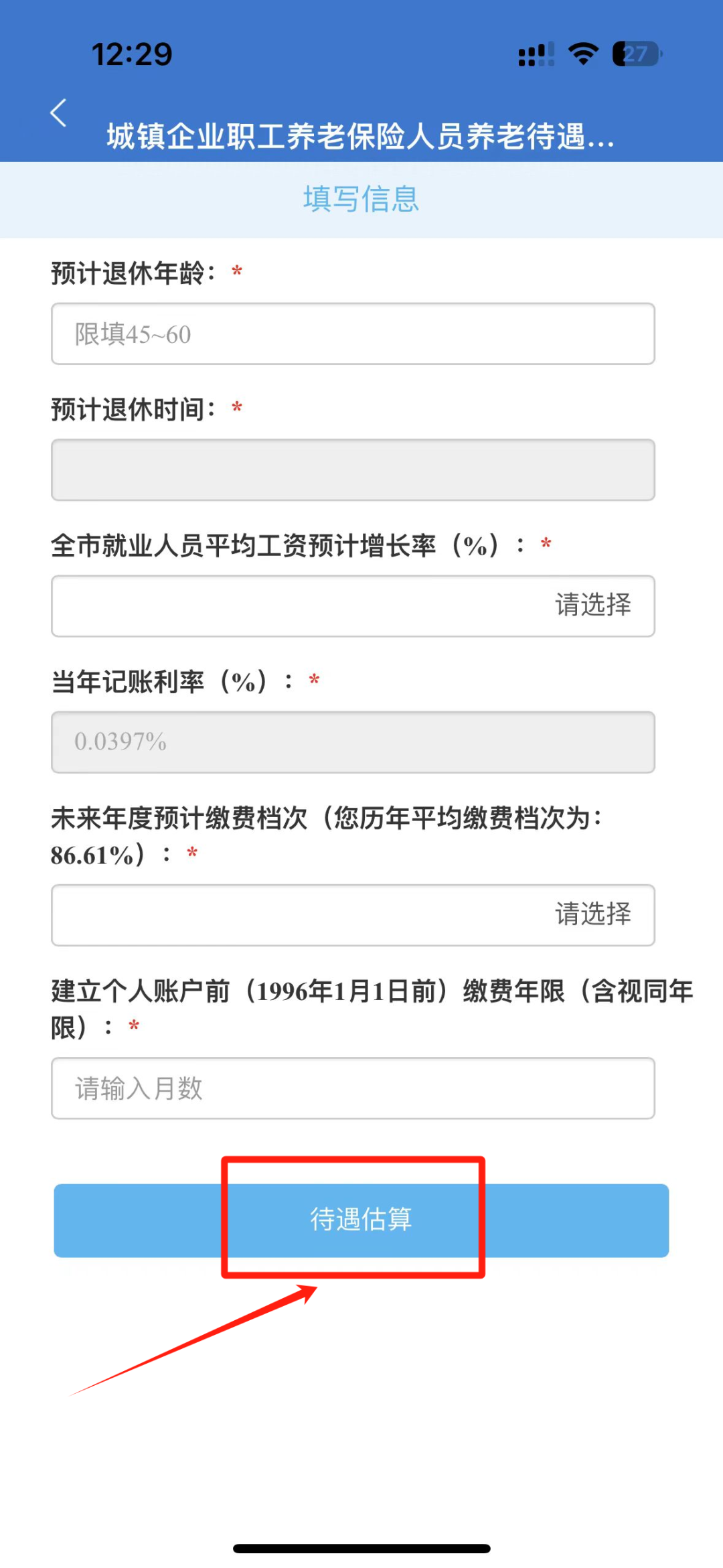Viewport: 723px width, 1568px height.
Task: Tap the clock showing 12:29
Action: point(135,54)
